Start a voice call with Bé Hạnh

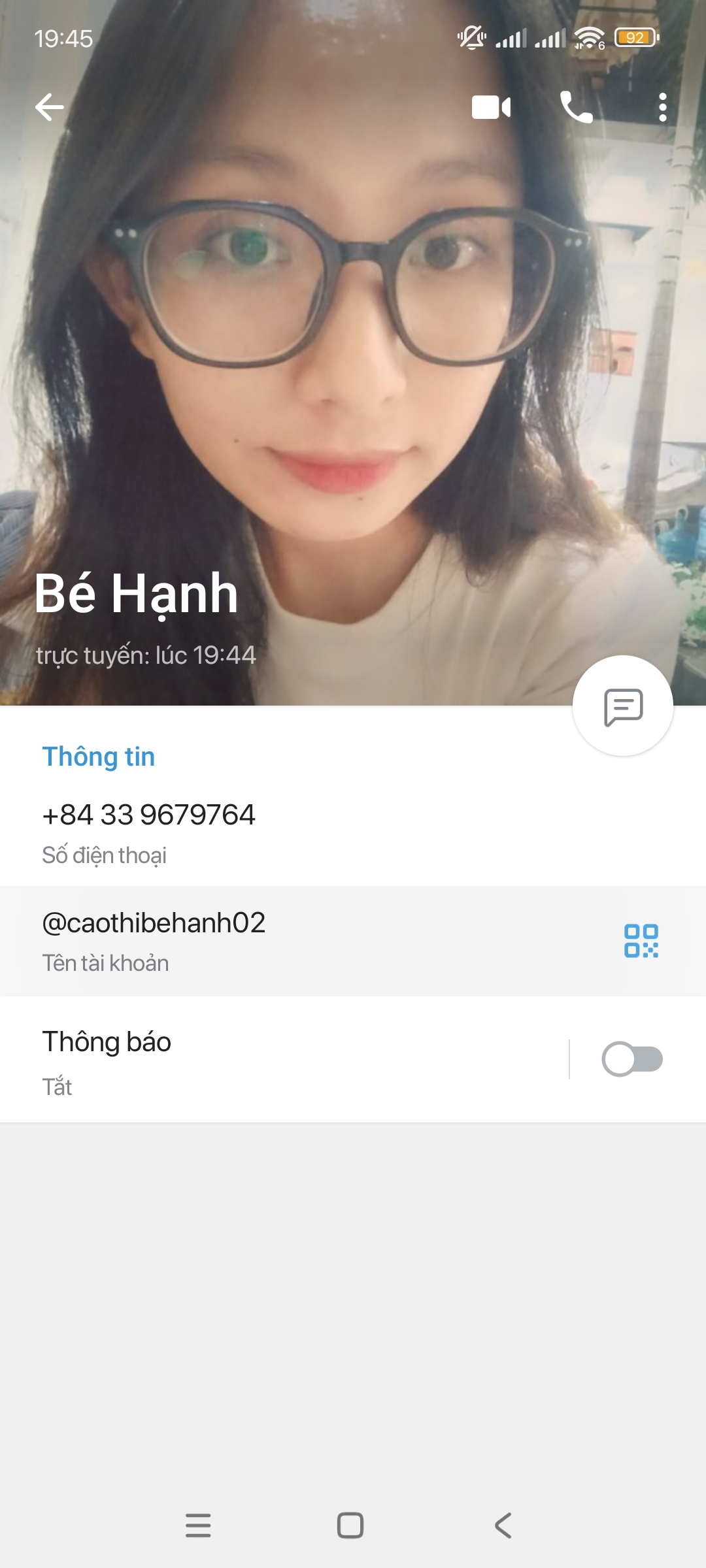[x=578, y=107]
